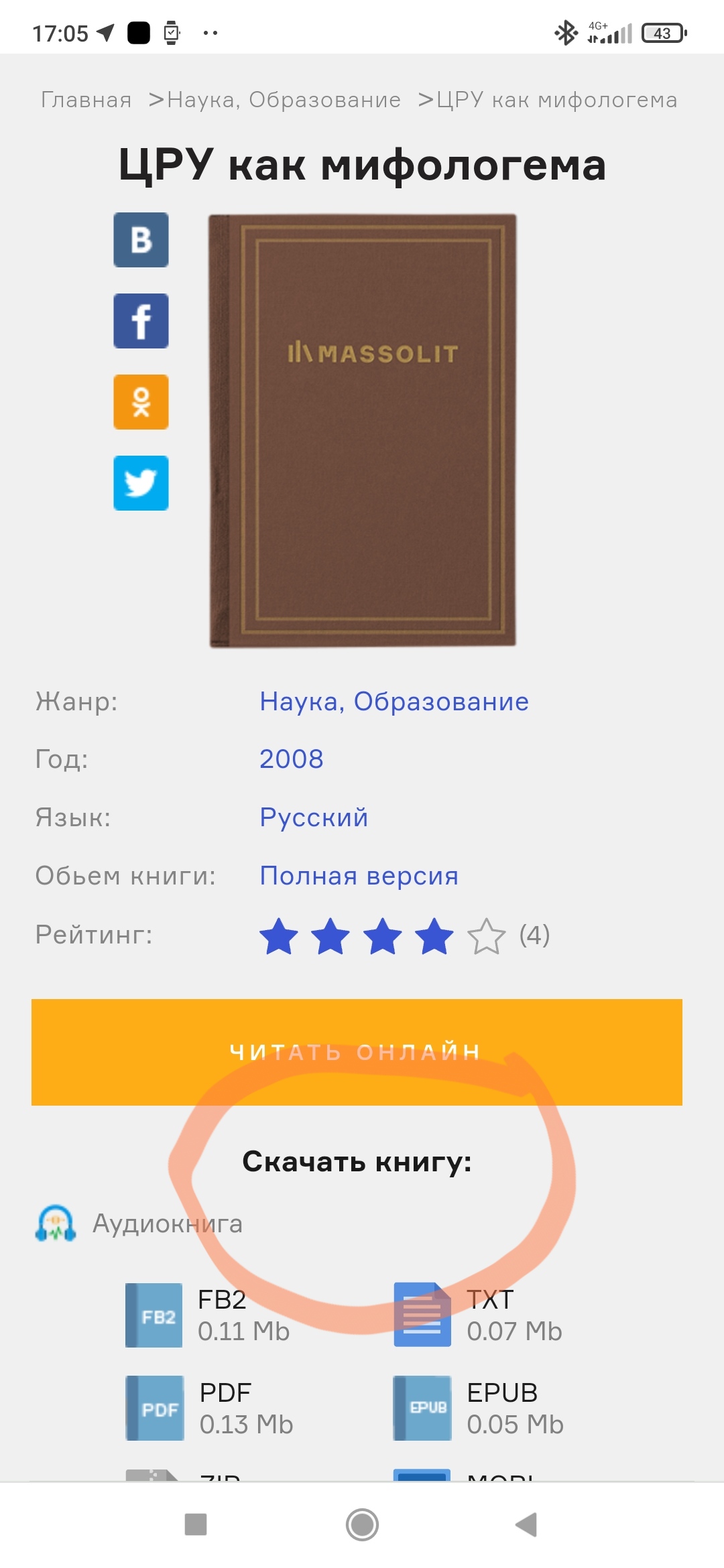Rate the book five stars
The height and width of the screenshot is (1568, 724).
[486, 936]
